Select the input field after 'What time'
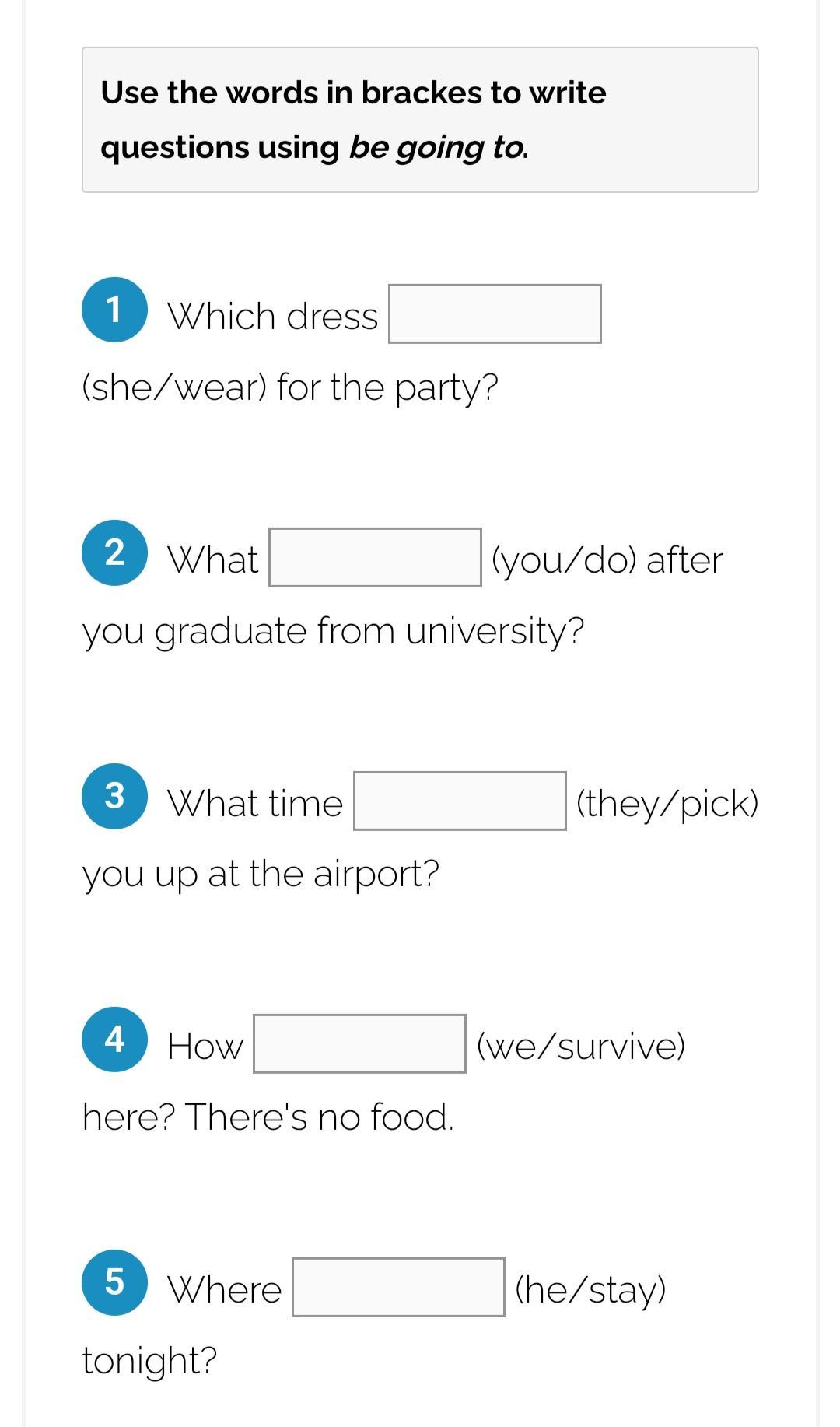The image size is (840, 1427). point(460,801)
